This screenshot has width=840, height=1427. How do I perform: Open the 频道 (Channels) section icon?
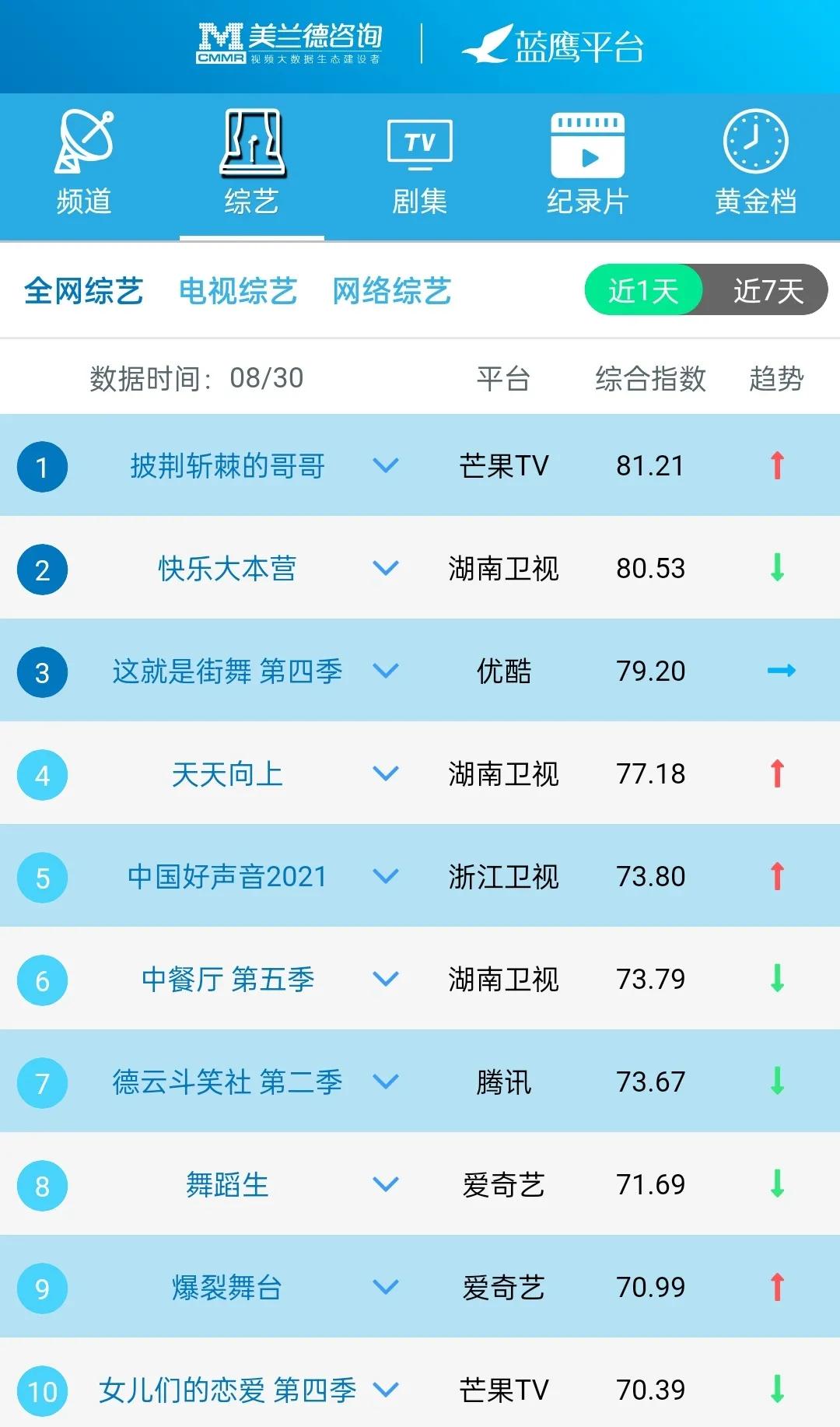click(83, 148)
